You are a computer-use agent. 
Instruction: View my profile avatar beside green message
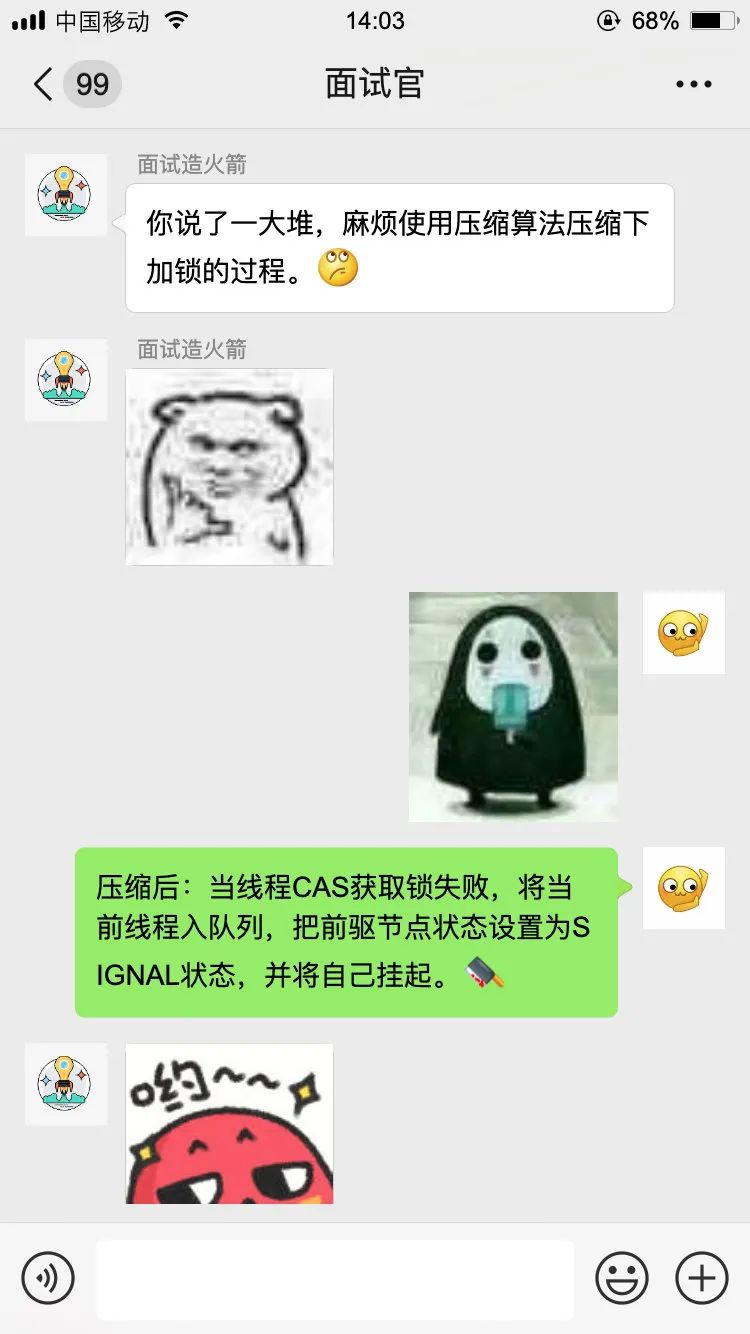click(x=683, y=888)
